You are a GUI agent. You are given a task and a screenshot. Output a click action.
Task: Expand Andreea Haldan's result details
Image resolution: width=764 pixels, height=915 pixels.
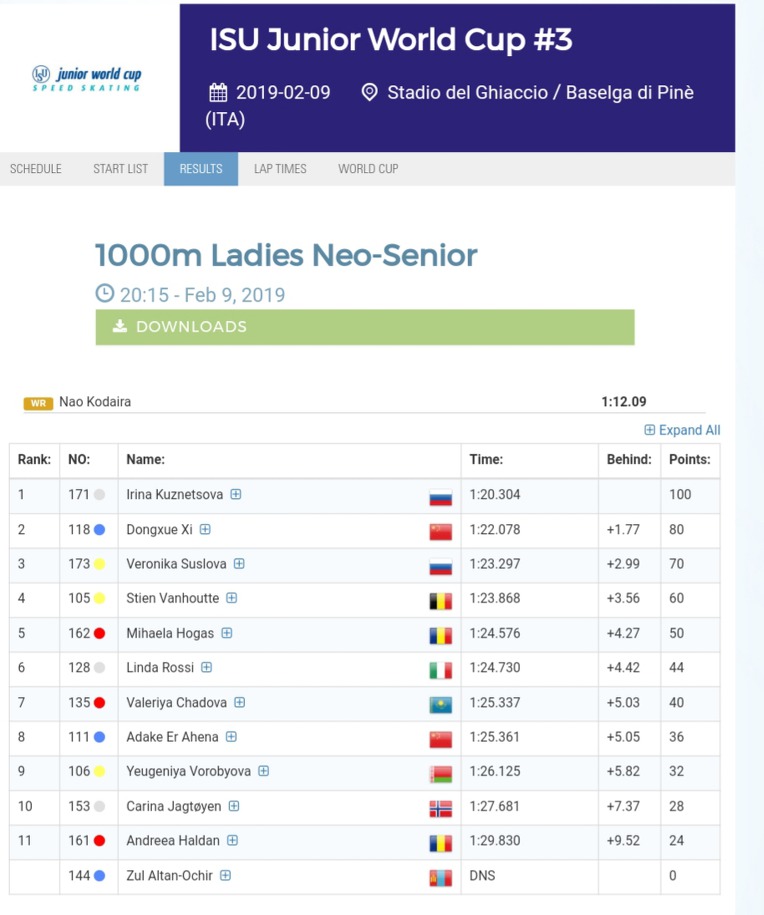pyautogui.click(x=232, y=840)
